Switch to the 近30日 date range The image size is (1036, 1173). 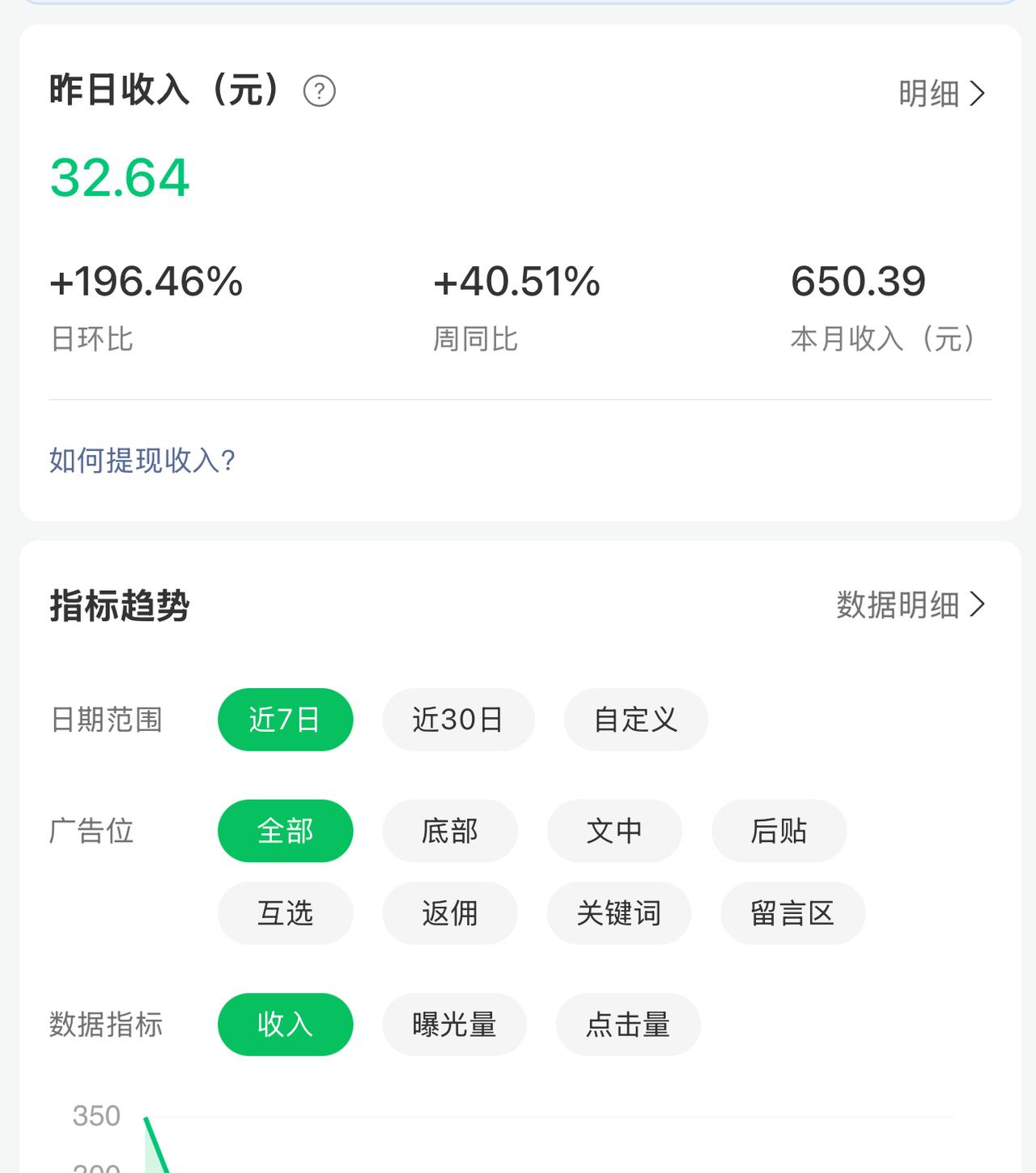[458, 720]
